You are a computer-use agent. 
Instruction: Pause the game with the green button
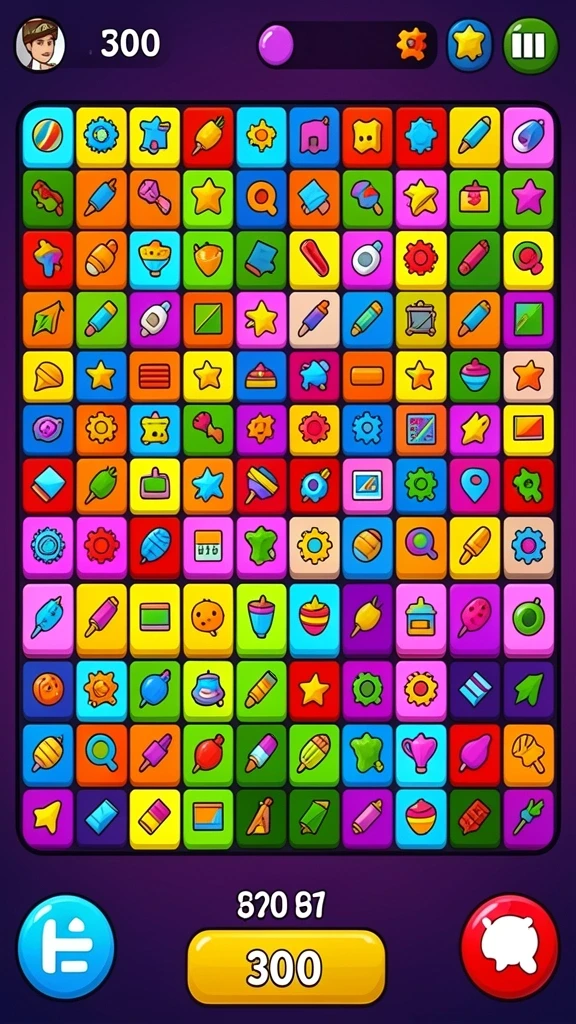(x=530, y=45)
